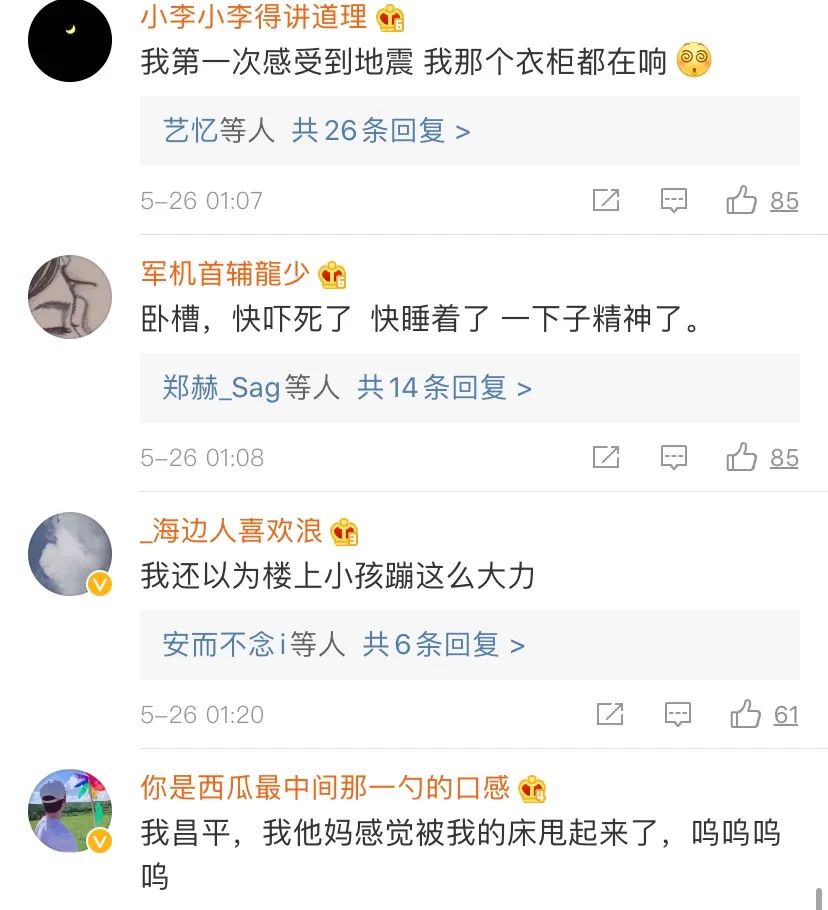Like 军机首辅龍少's comment
The image size is (828, 910).
(742, 457)
